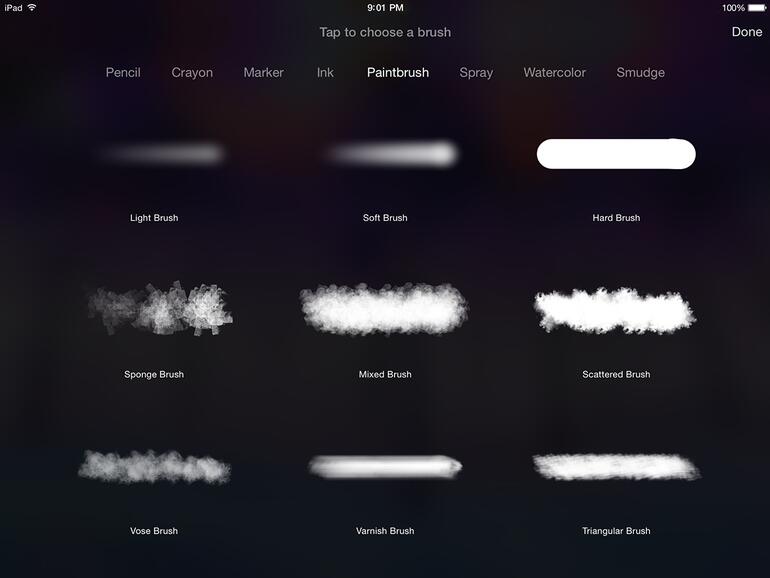Switch to the Spray tab
Viewport: 770px width, 578px height.
pos(476,72)
